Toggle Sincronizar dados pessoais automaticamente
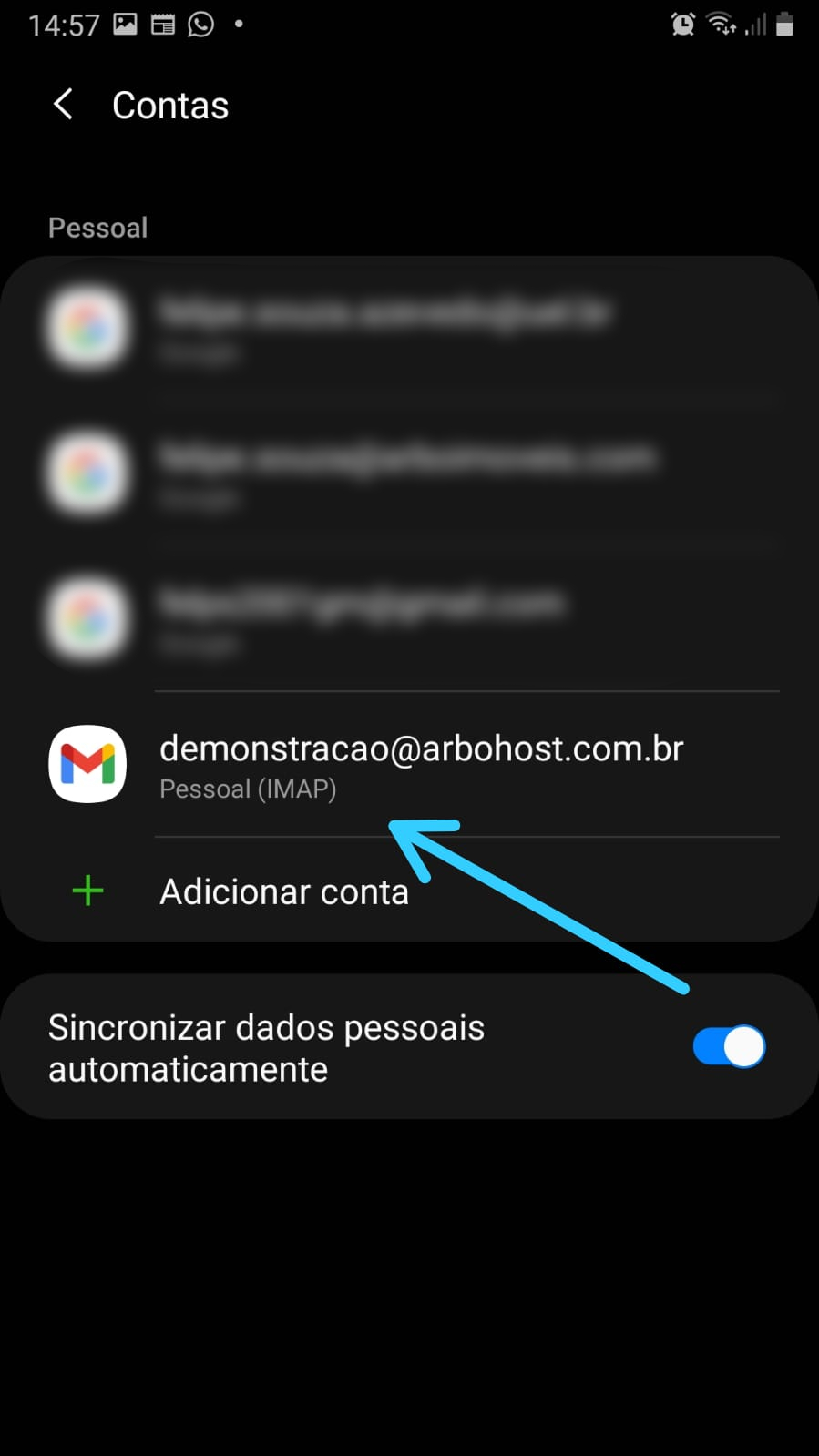This screenshot has width=819, height=1456. click(x=729, y=1046)
